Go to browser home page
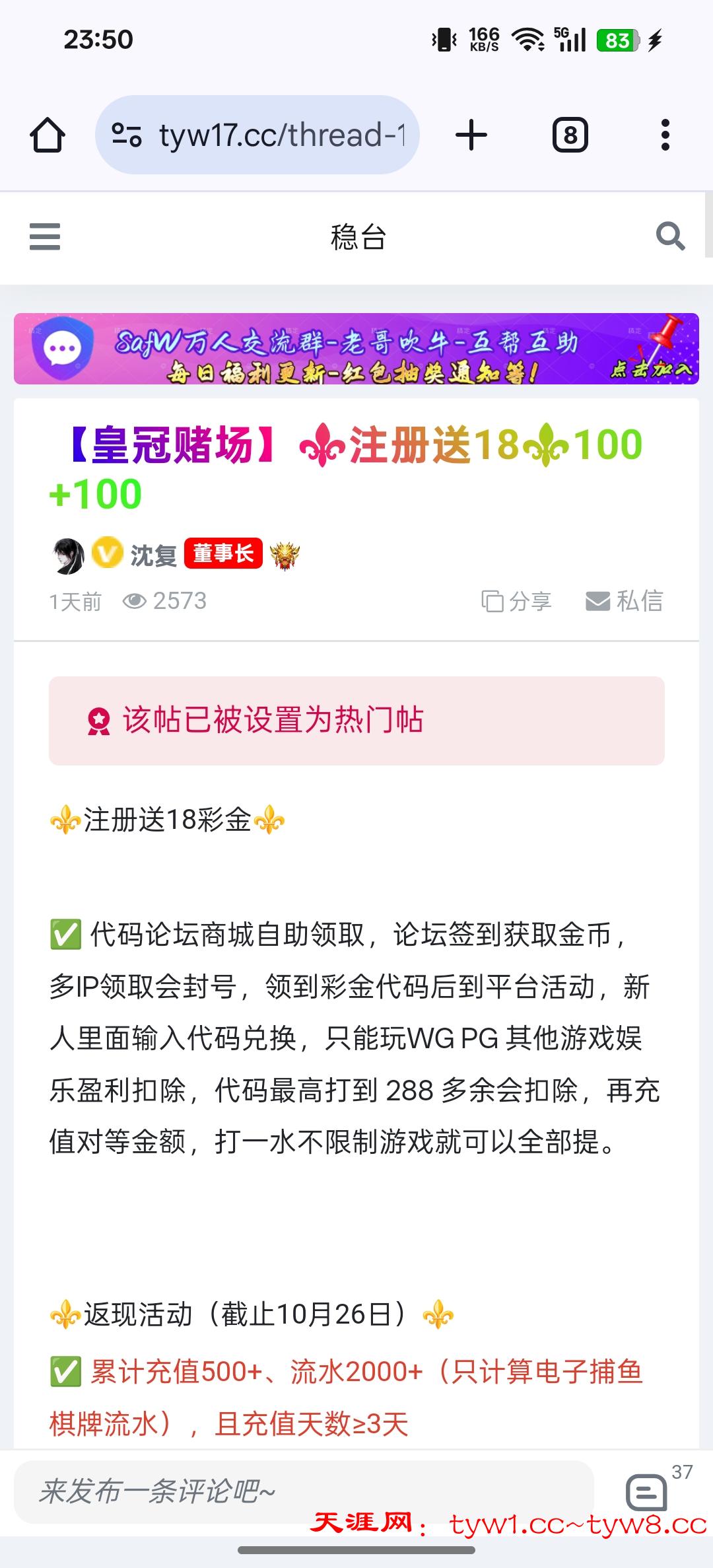The height and width of the screenshot is (1568, 713). click(48, 135)
